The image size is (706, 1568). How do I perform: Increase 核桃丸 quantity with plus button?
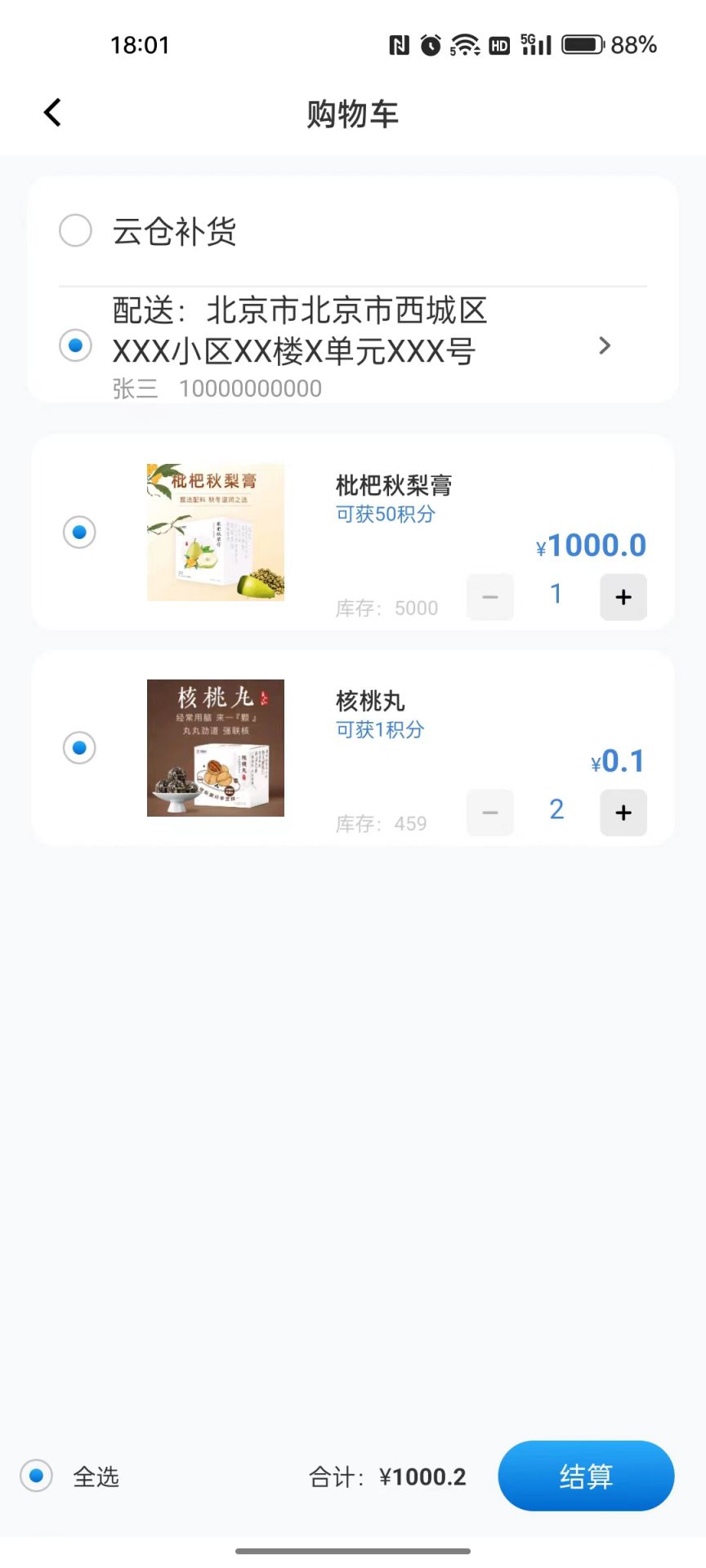pyautogui.click(x=623, y=813)
